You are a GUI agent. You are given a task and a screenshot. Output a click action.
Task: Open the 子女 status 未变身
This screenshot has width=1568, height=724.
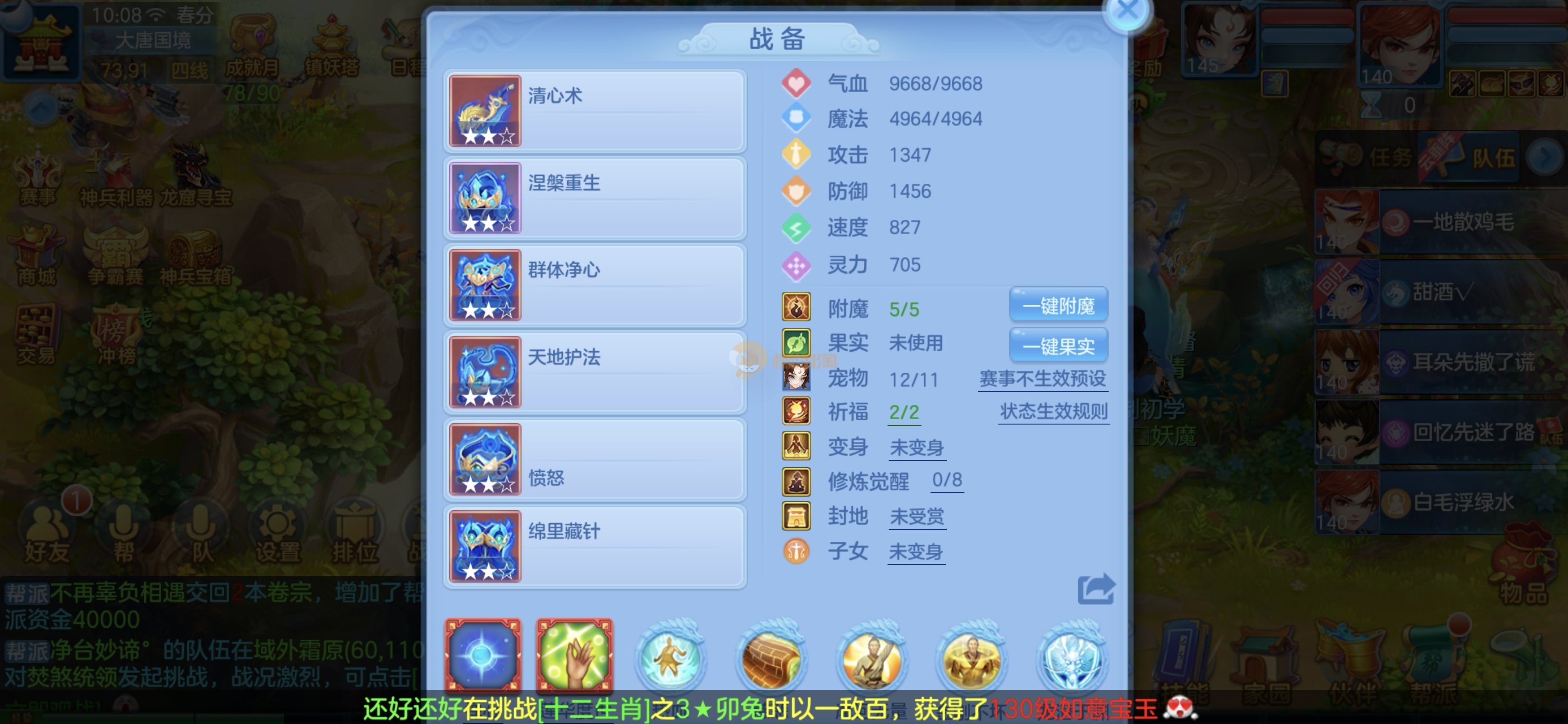pyautogui.click(x=915, y=551)
